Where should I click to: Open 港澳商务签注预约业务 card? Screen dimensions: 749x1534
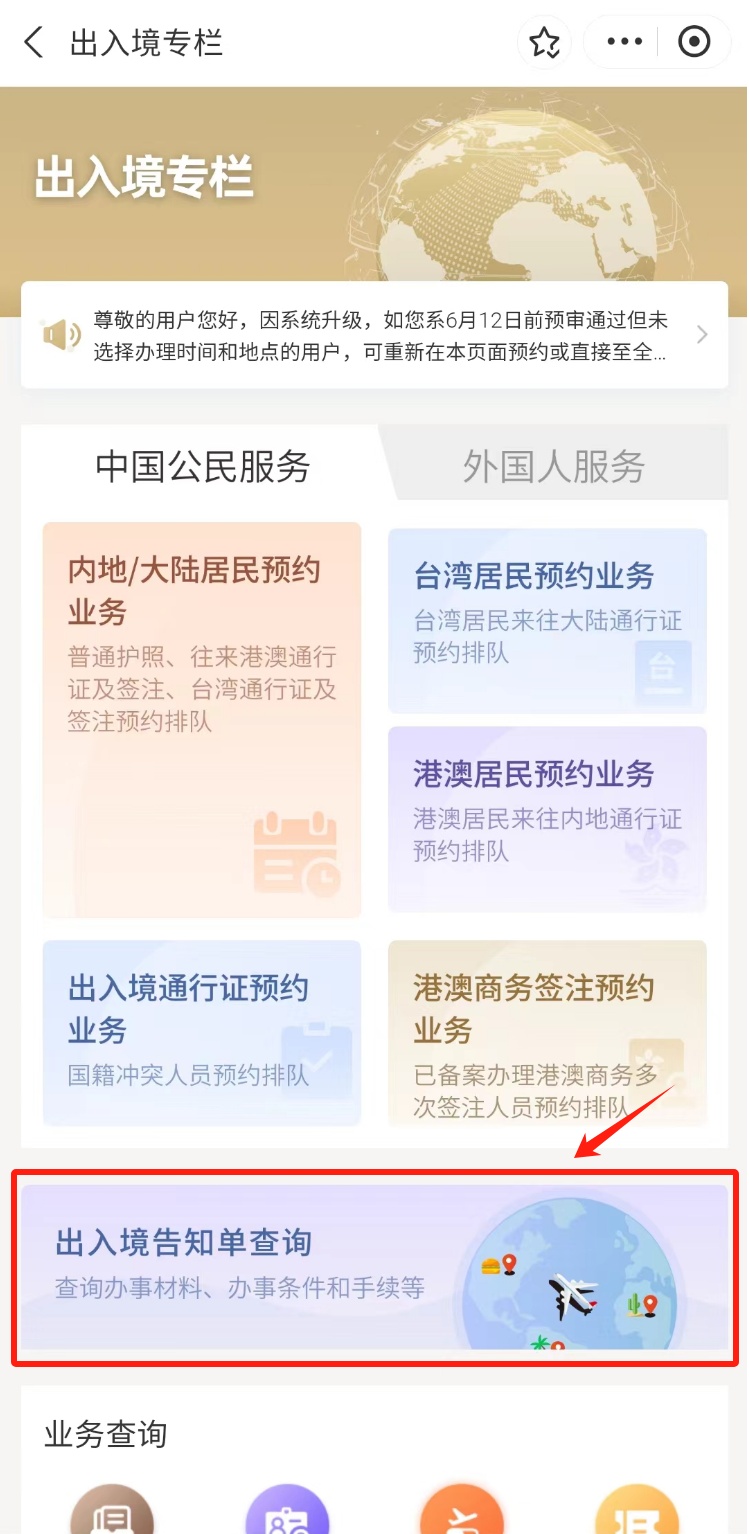[547, 1032]
